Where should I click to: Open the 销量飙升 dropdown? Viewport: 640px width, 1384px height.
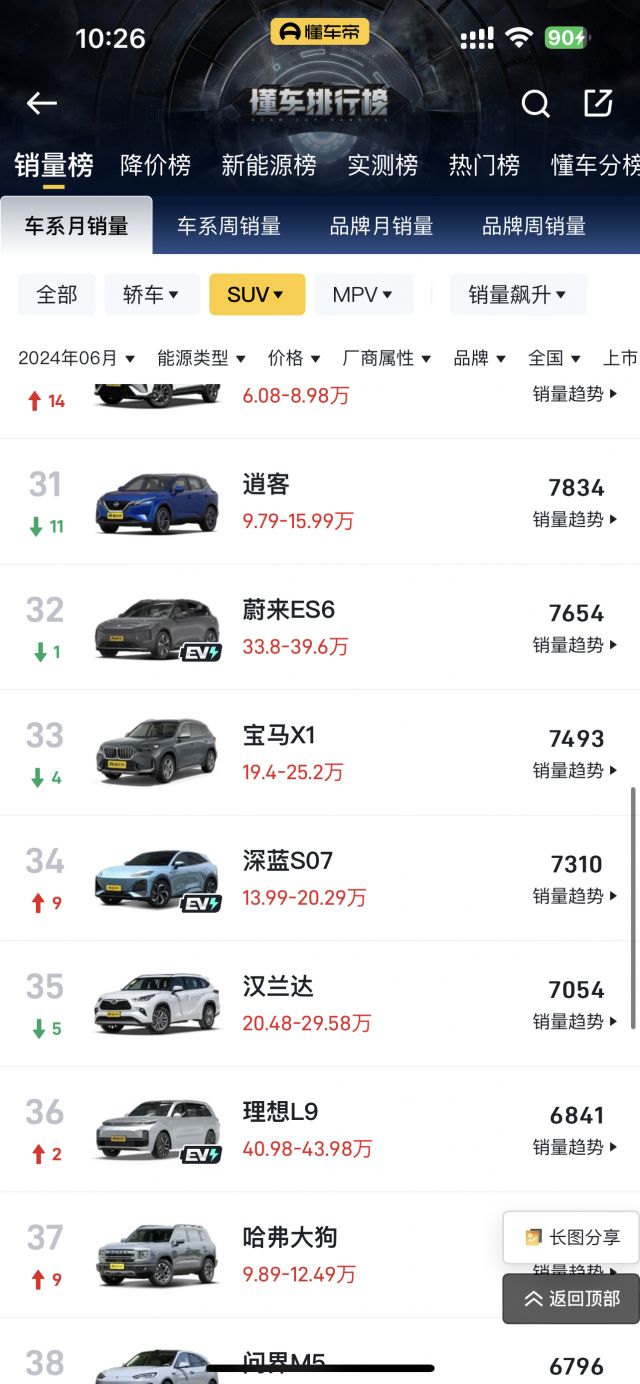click(x=517, y=294)
